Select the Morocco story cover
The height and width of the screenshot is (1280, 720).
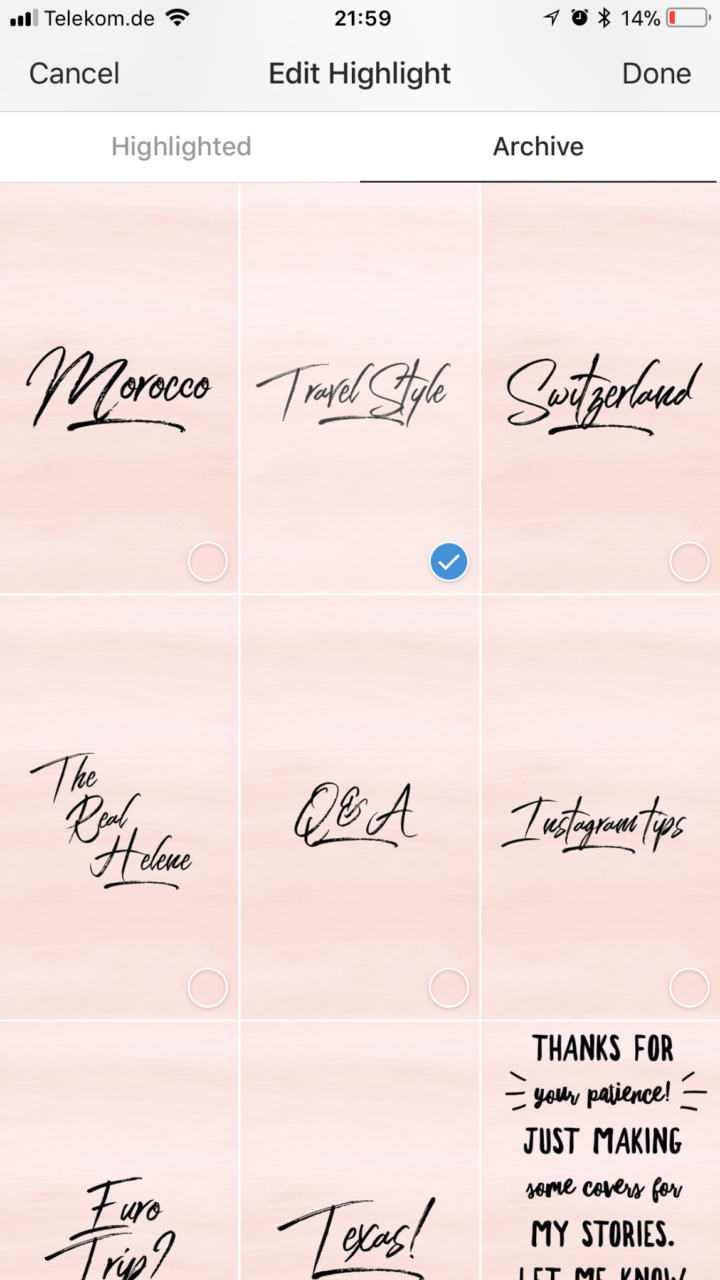(x=208, y=563)
